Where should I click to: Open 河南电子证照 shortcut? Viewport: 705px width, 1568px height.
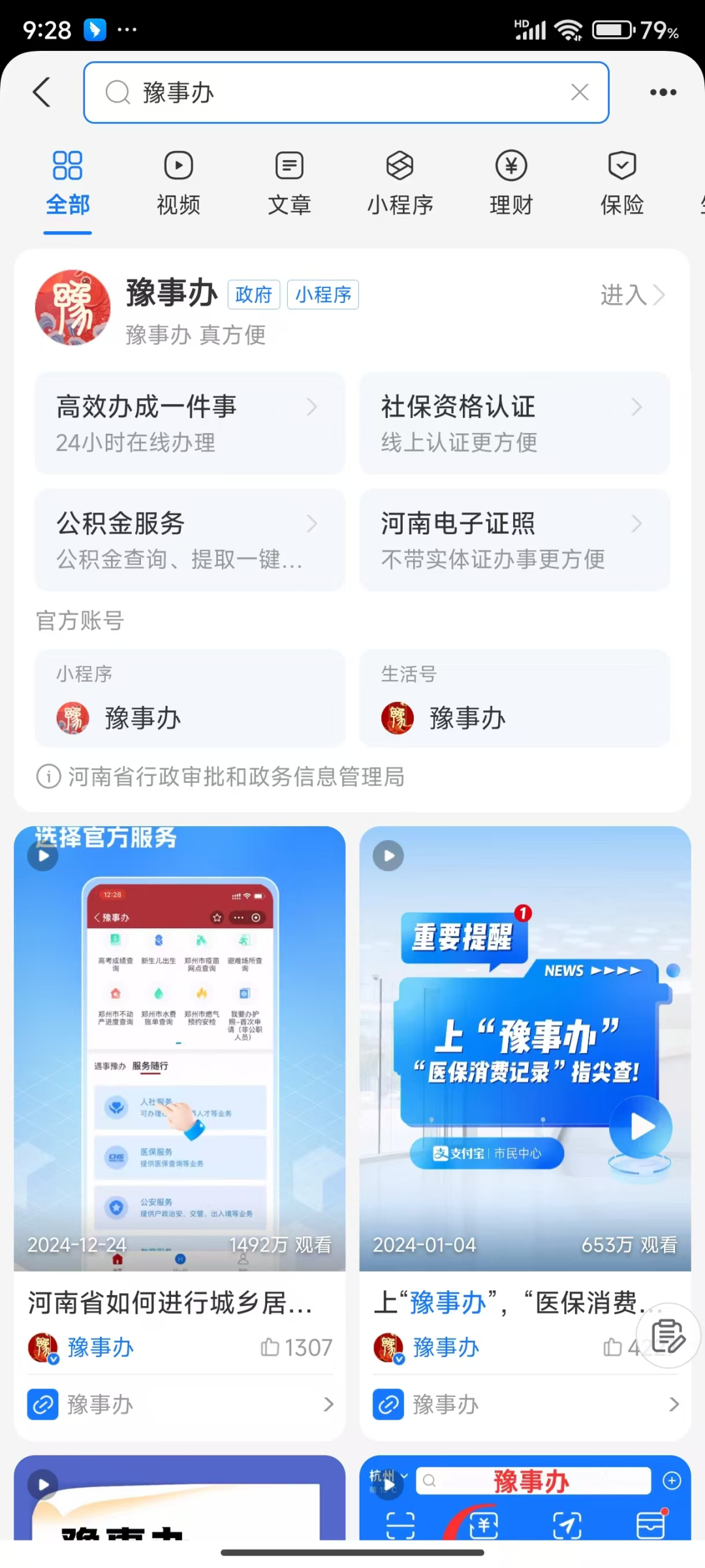(514, 540)
